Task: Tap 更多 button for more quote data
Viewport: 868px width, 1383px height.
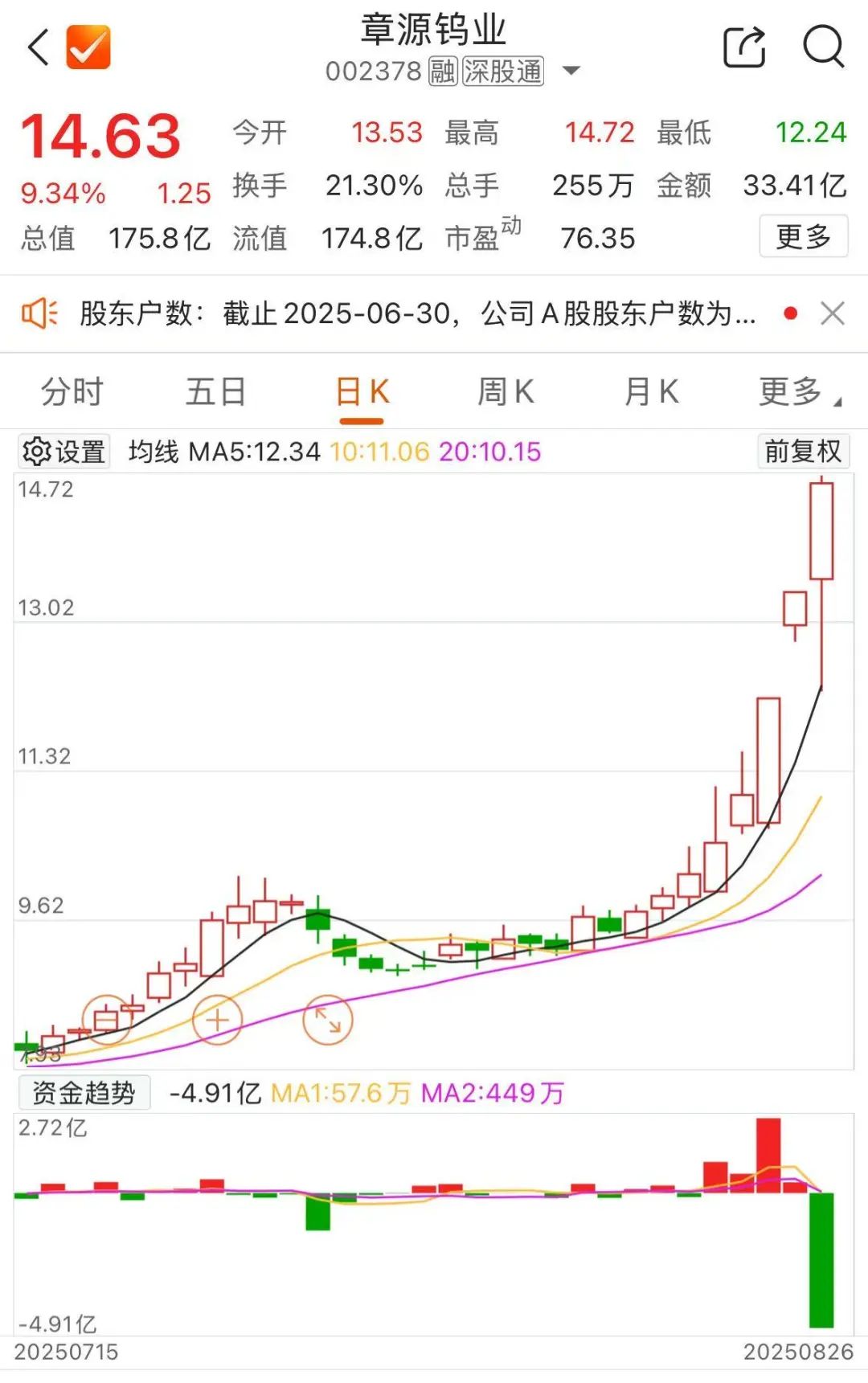Action: click(803, 236)
